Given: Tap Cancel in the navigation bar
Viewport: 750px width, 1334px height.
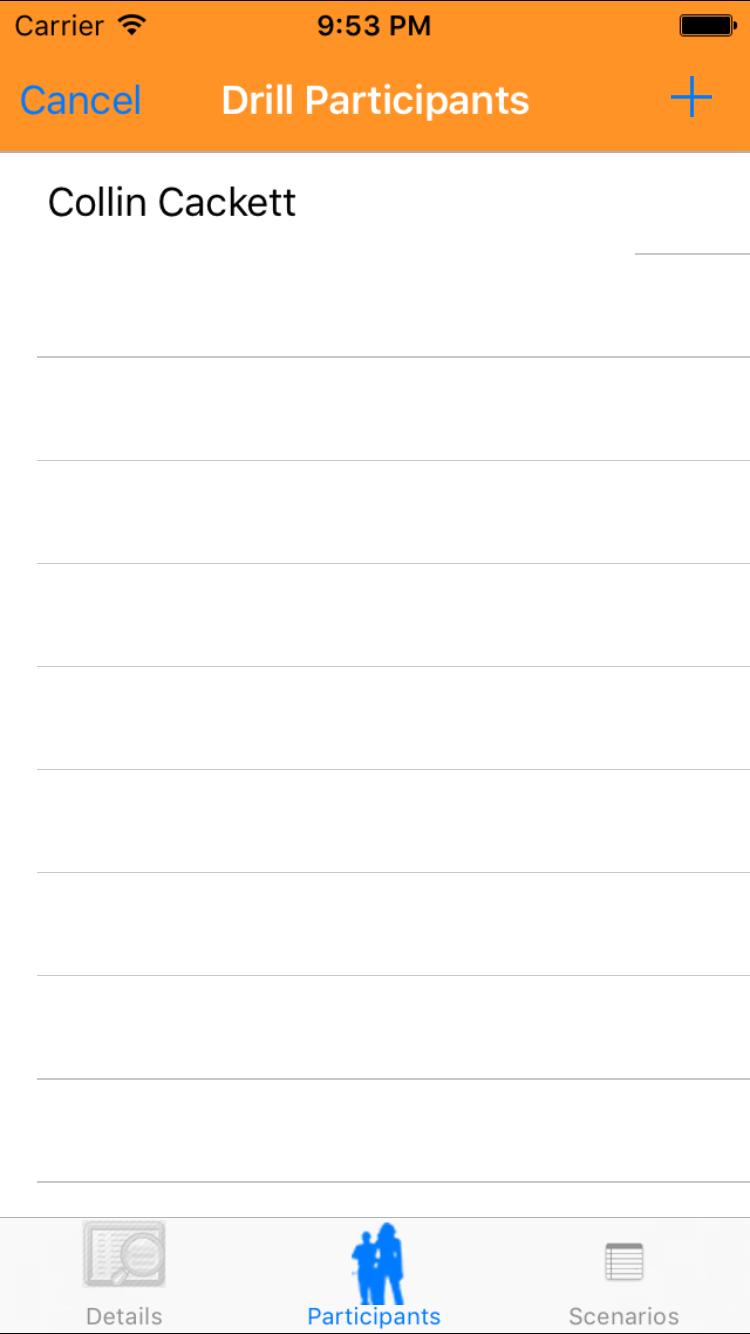Looking at the screenshot, I should coord(80,100).
